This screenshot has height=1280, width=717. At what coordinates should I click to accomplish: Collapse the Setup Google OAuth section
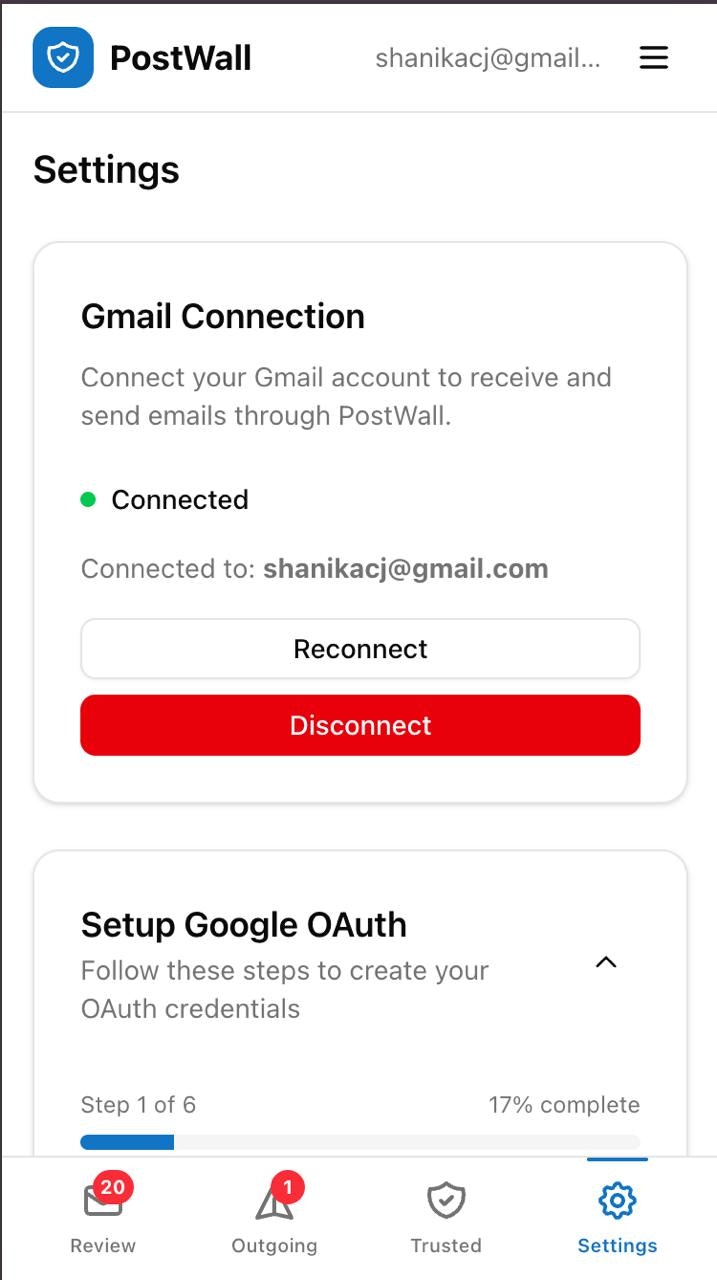606,963
